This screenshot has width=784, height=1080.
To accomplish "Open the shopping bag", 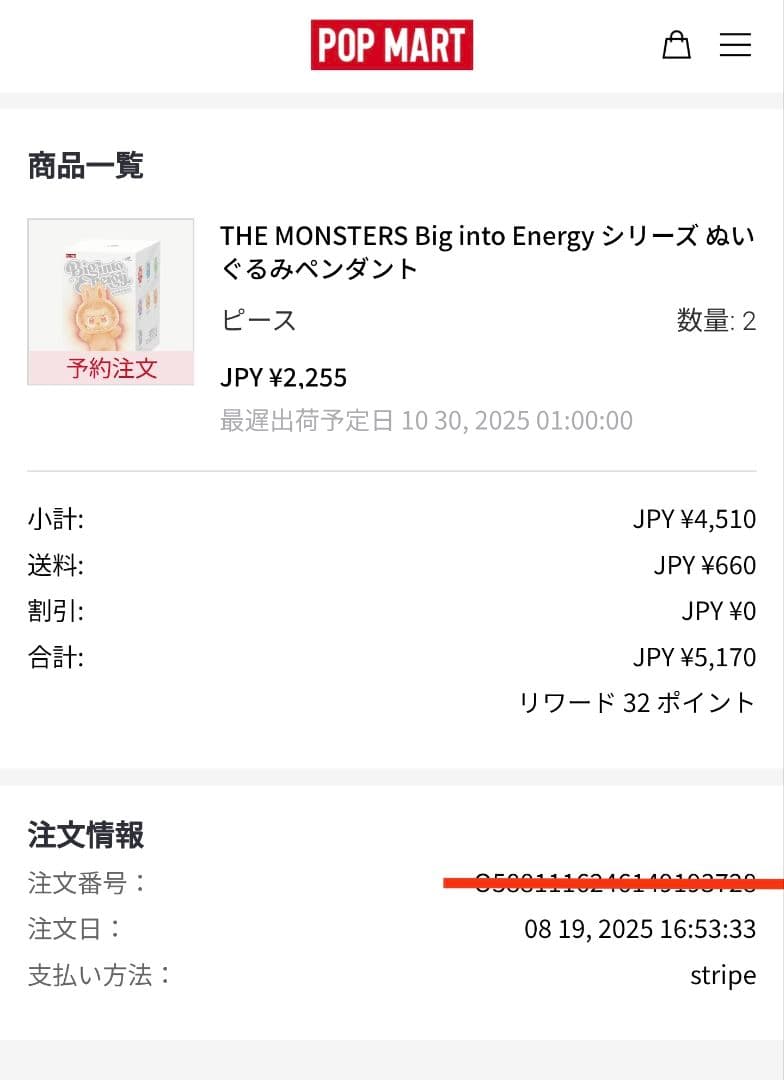I will coord(677,45).
